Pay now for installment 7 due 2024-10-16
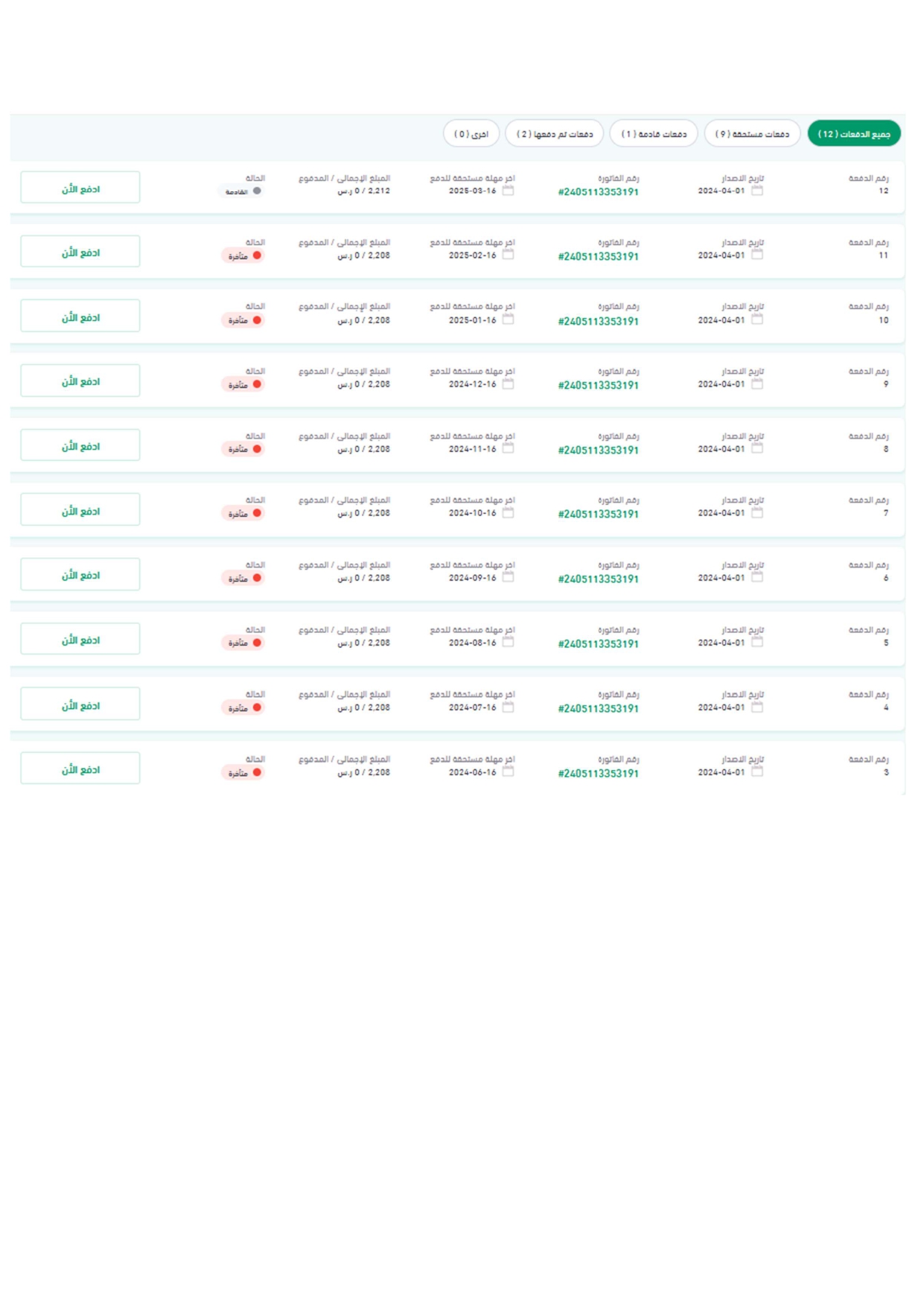The height and width of the screenshot is (1307, 924). tap(80, 510)
